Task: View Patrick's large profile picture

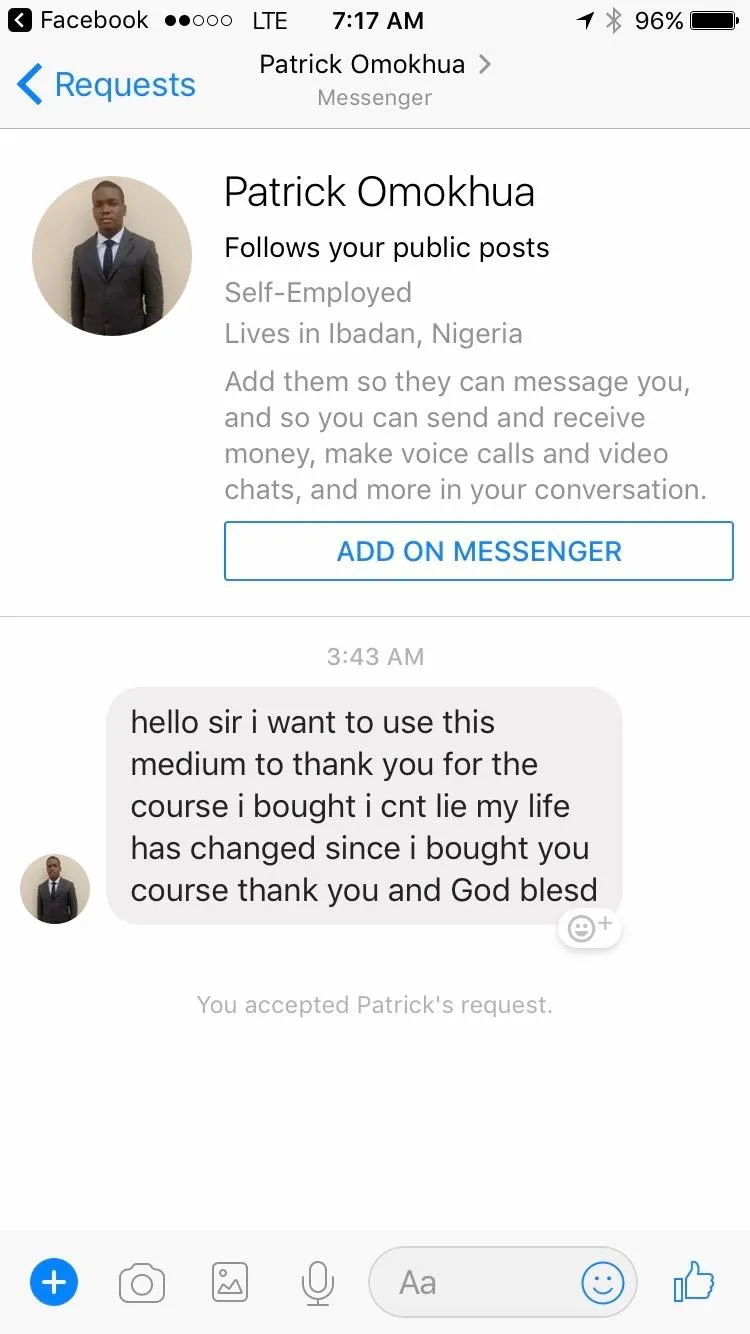Action: tap(112, 256)
